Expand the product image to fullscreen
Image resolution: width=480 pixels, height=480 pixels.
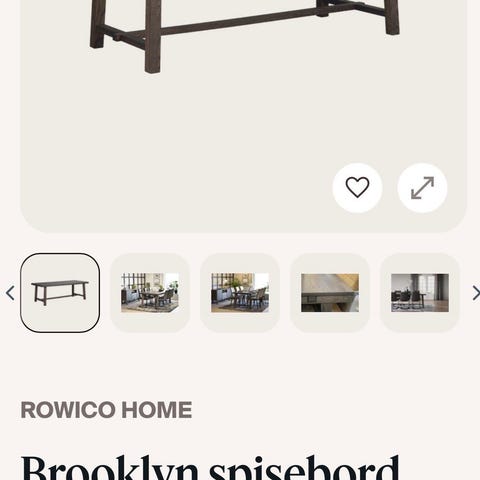[422, 188]
